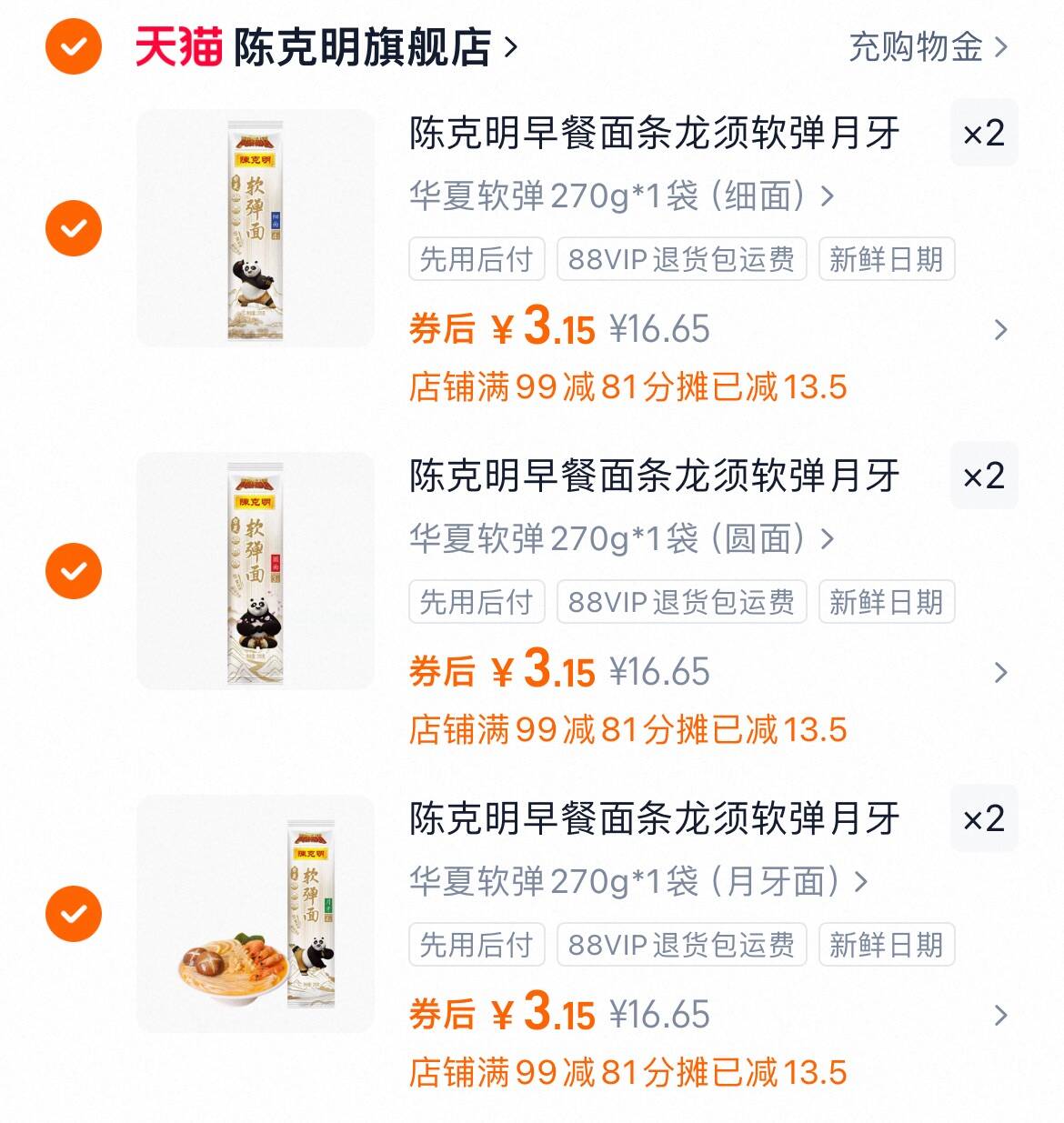Click the 店铺满99减81 promotion text
1064x1123 pixels.
pos(627,387)
